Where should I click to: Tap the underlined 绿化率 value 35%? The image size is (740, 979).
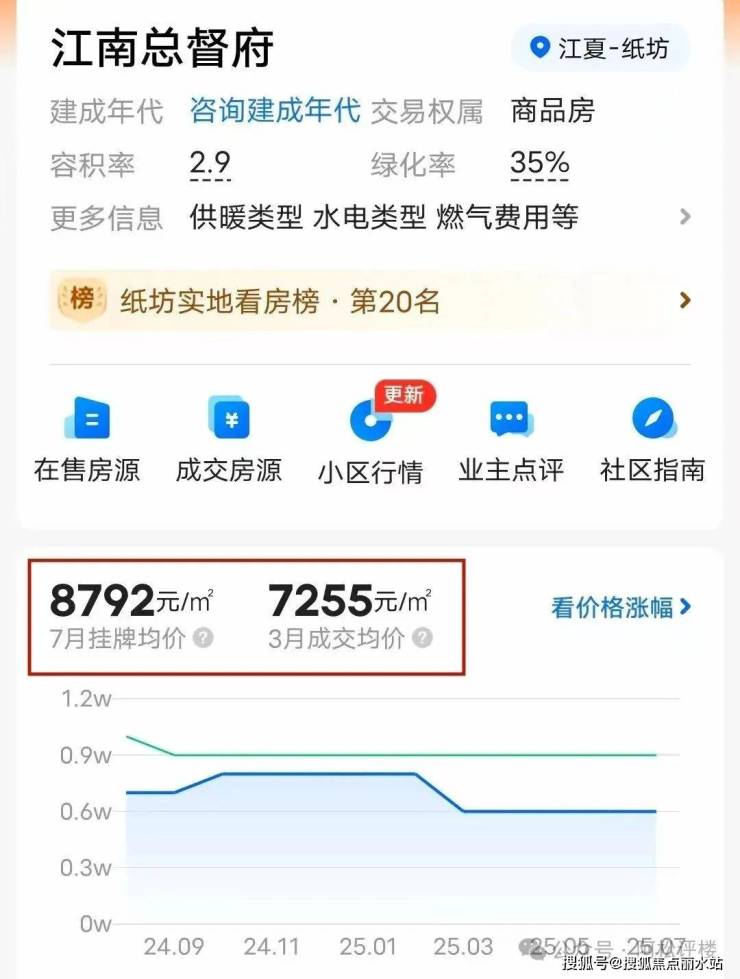click(539, 164)
